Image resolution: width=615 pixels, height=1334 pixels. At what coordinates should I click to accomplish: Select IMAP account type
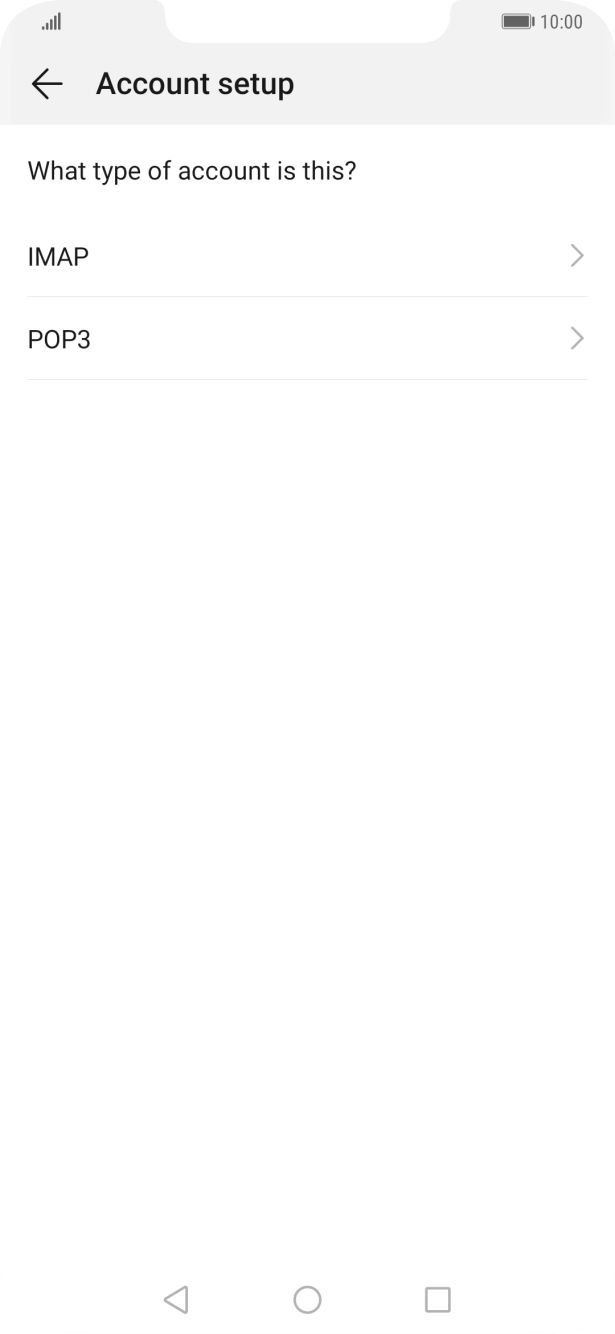[x=306, y=256]
